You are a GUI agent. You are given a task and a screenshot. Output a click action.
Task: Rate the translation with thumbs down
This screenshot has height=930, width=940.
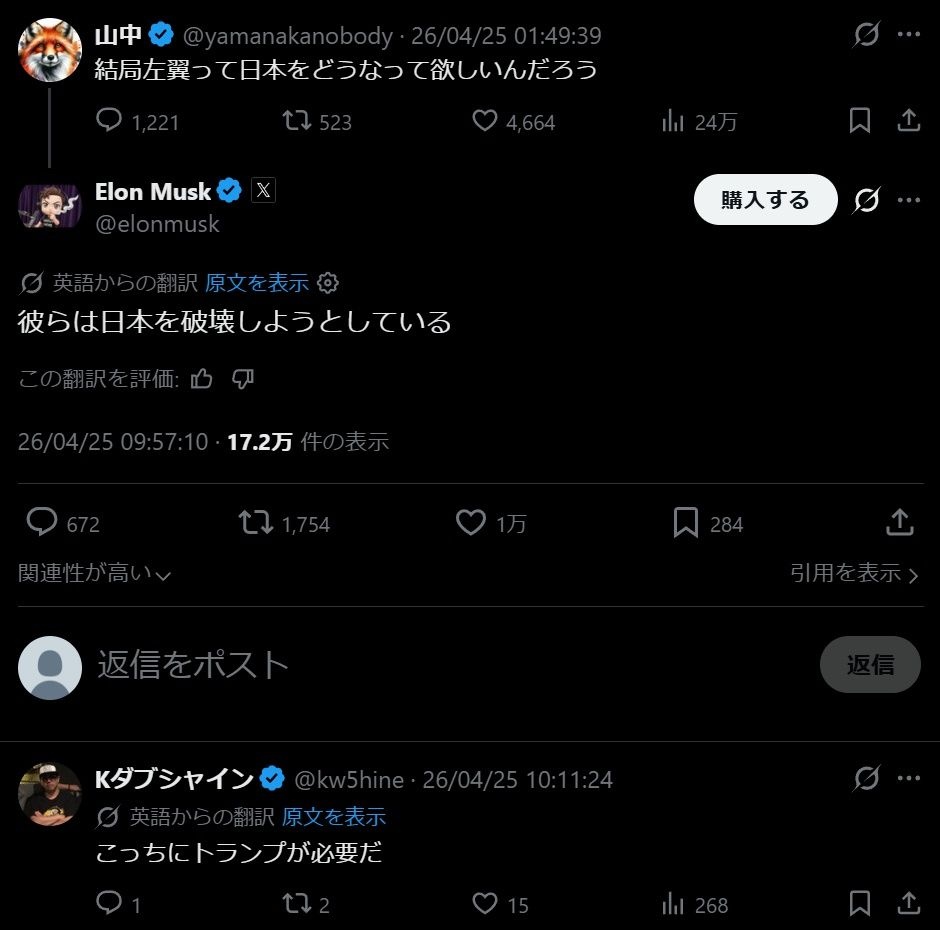243,379
